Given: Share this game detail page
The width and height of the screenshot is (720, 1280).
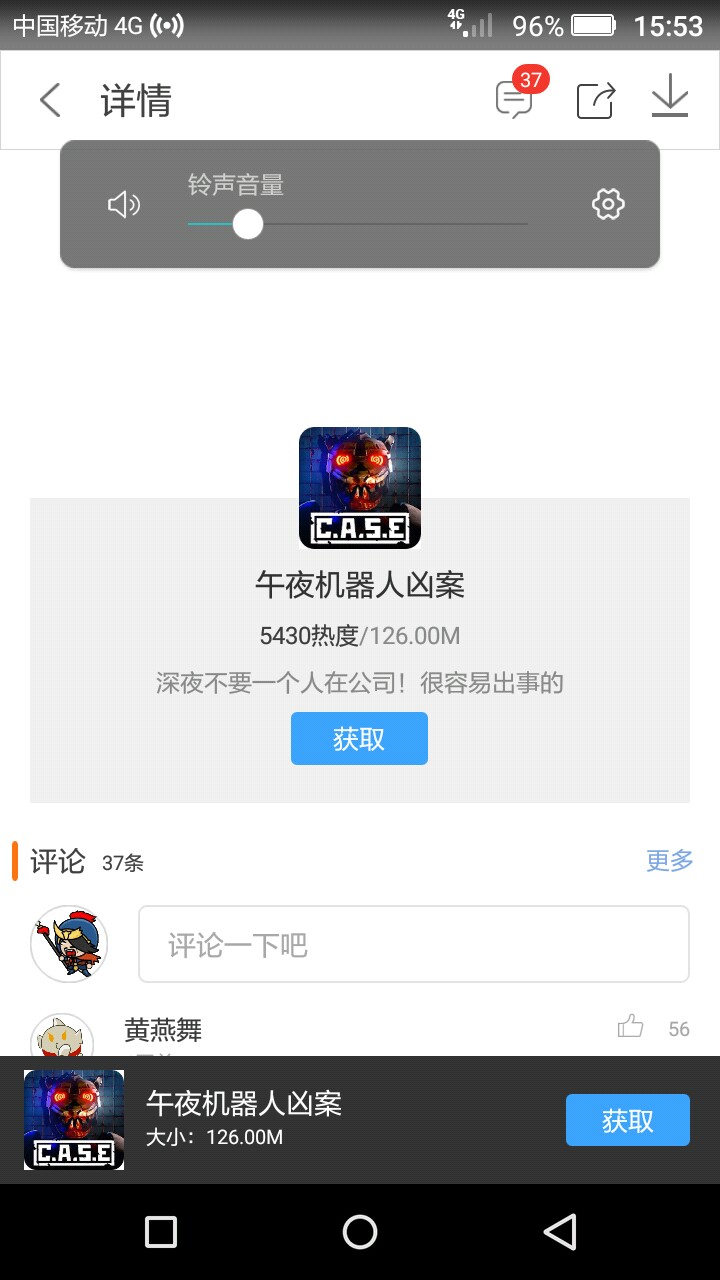Looking at the screenshot, I should tap(595, 100).
